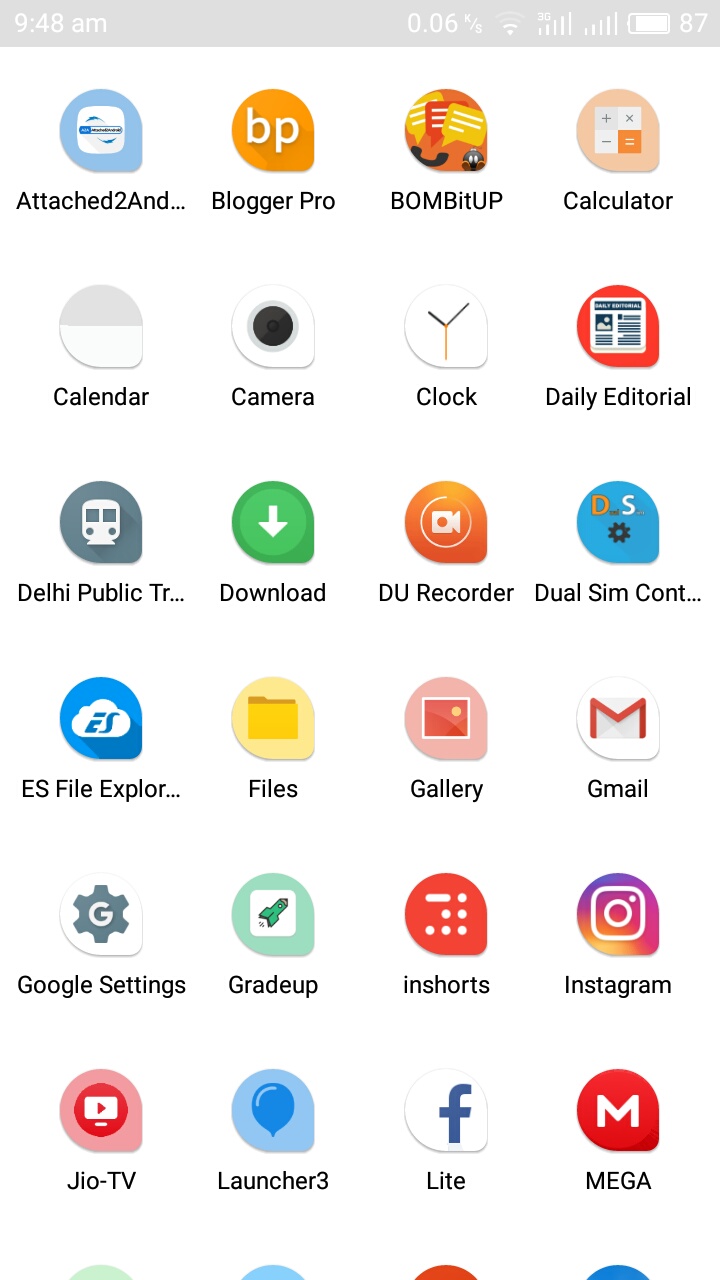Launch ES File Explorer
This screenshot has width=720, height=1280.
101,719
